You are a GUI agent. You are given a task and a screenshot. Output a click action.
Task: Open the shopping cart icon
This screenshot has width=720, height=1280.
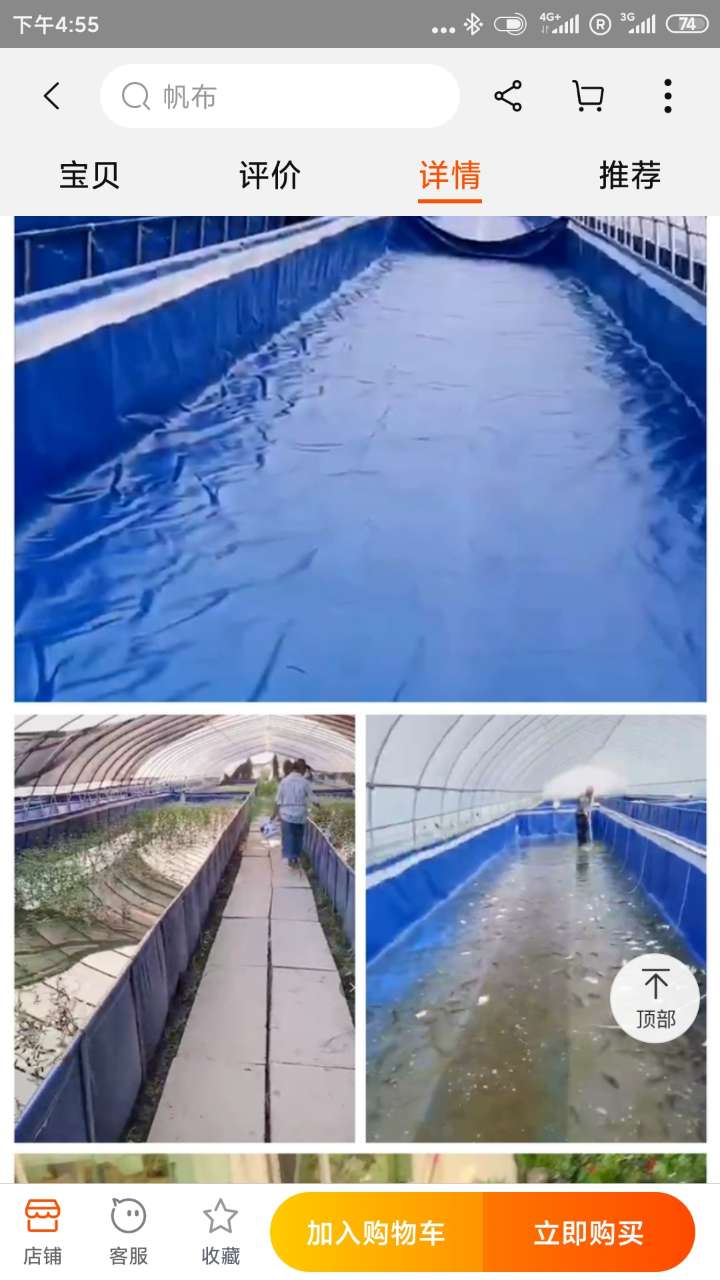pyautogui.click(x=588, y=96)
